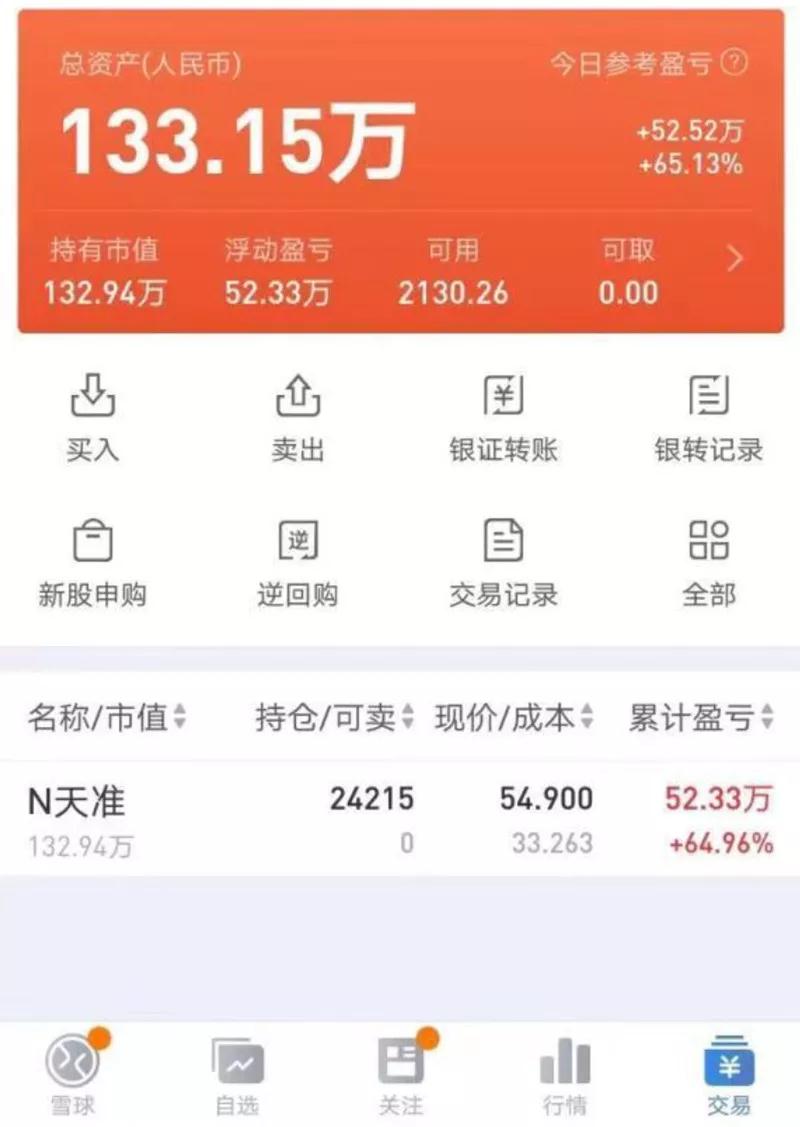Tap 买入 to buy stocks
The height and width of the screenshot is (1127, 800).
tap(92, 418)
